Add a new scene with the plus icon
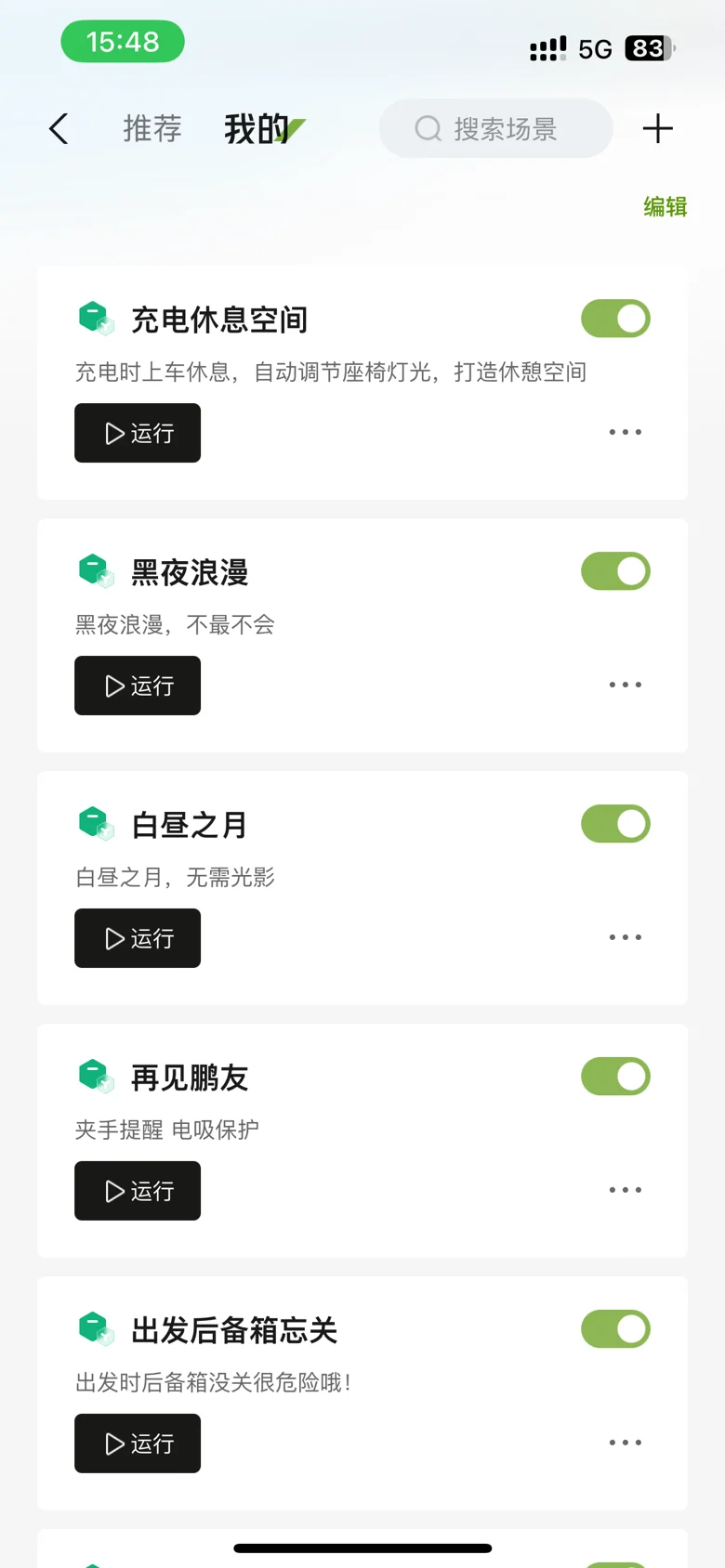Screen dimensions: 725x1568 (657, 129)
